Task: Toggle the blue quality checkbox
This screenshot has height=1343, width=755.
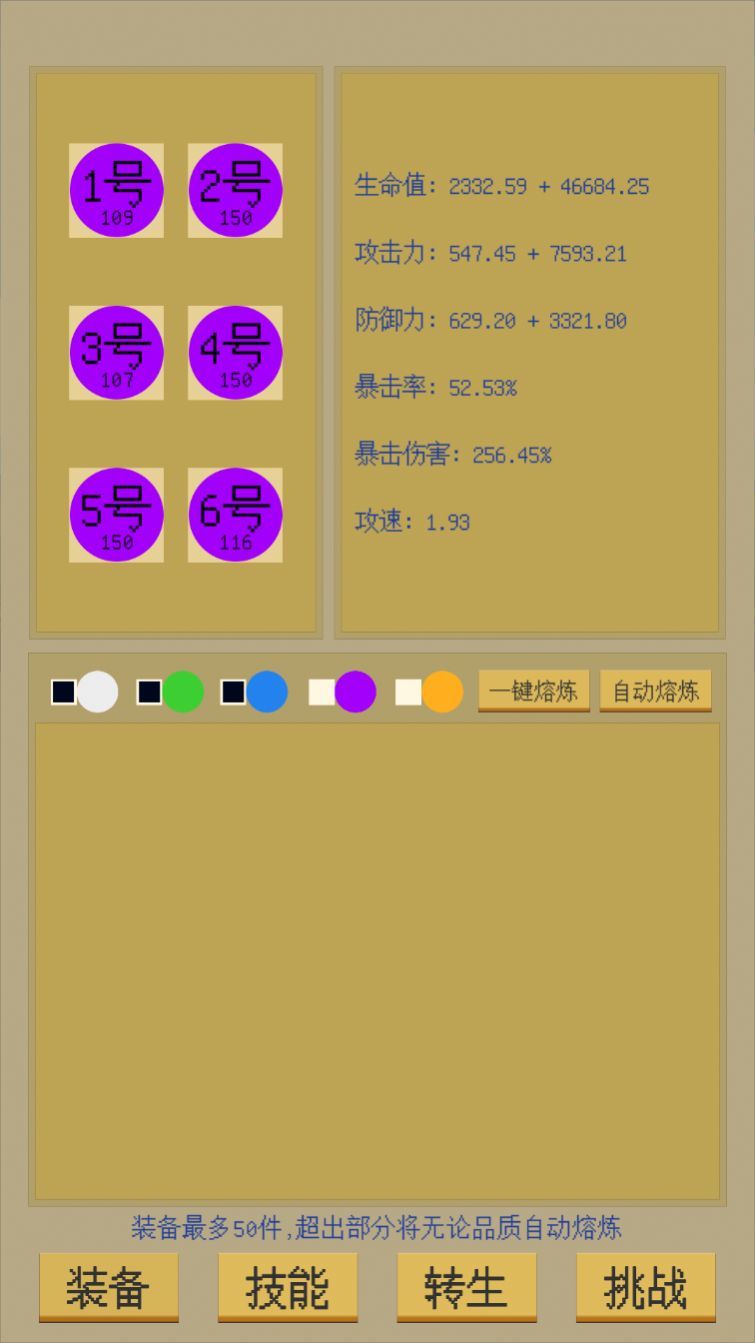Action: (233, 692)
